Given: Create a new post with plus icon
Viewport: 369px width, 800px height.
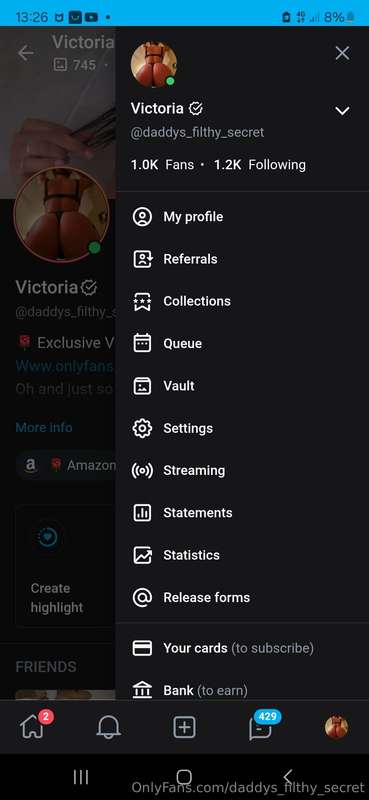Looking at the screenshot, I should tap(184, 727).
